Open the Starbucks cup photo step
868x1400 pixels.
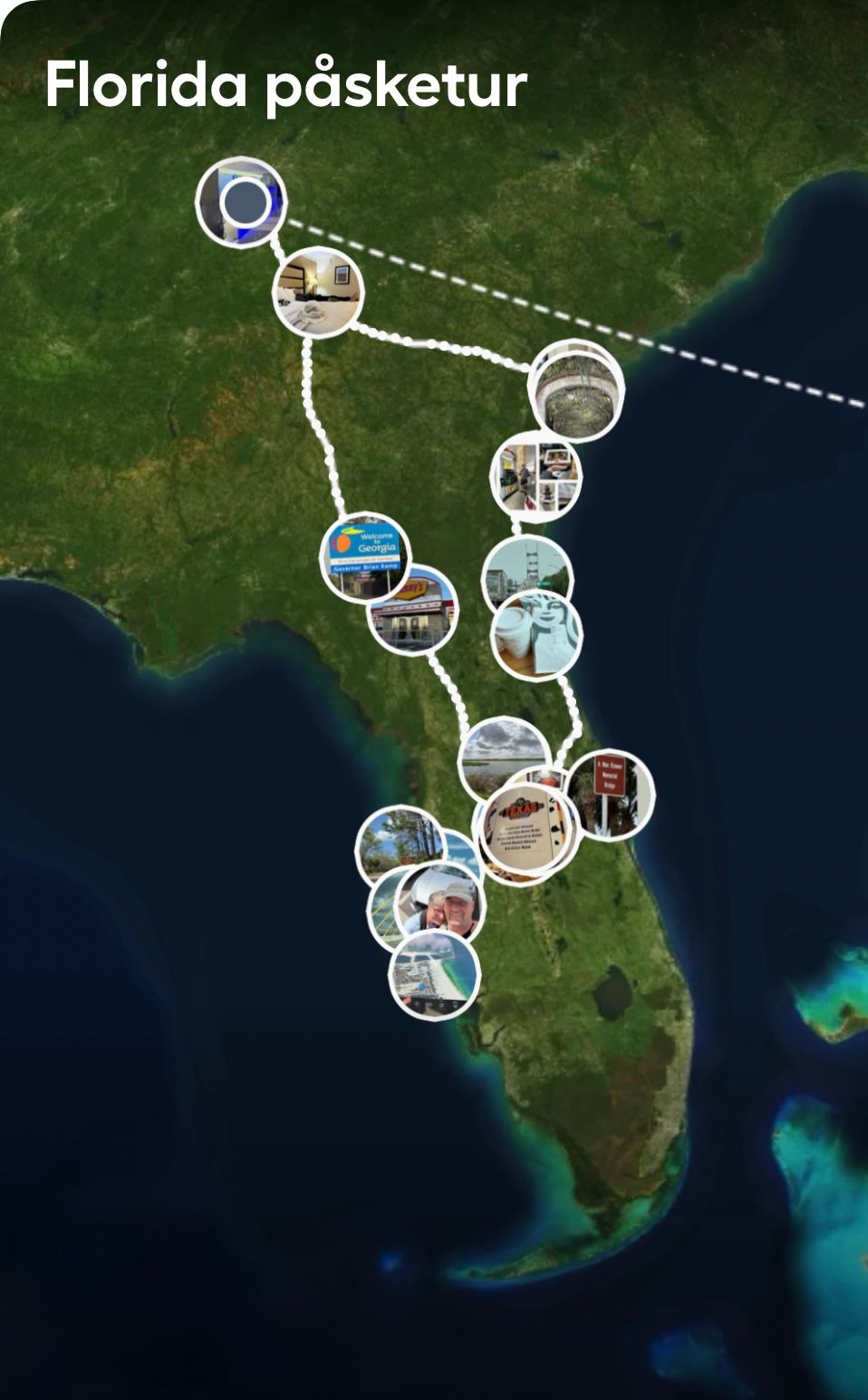(x=536, y=635)
